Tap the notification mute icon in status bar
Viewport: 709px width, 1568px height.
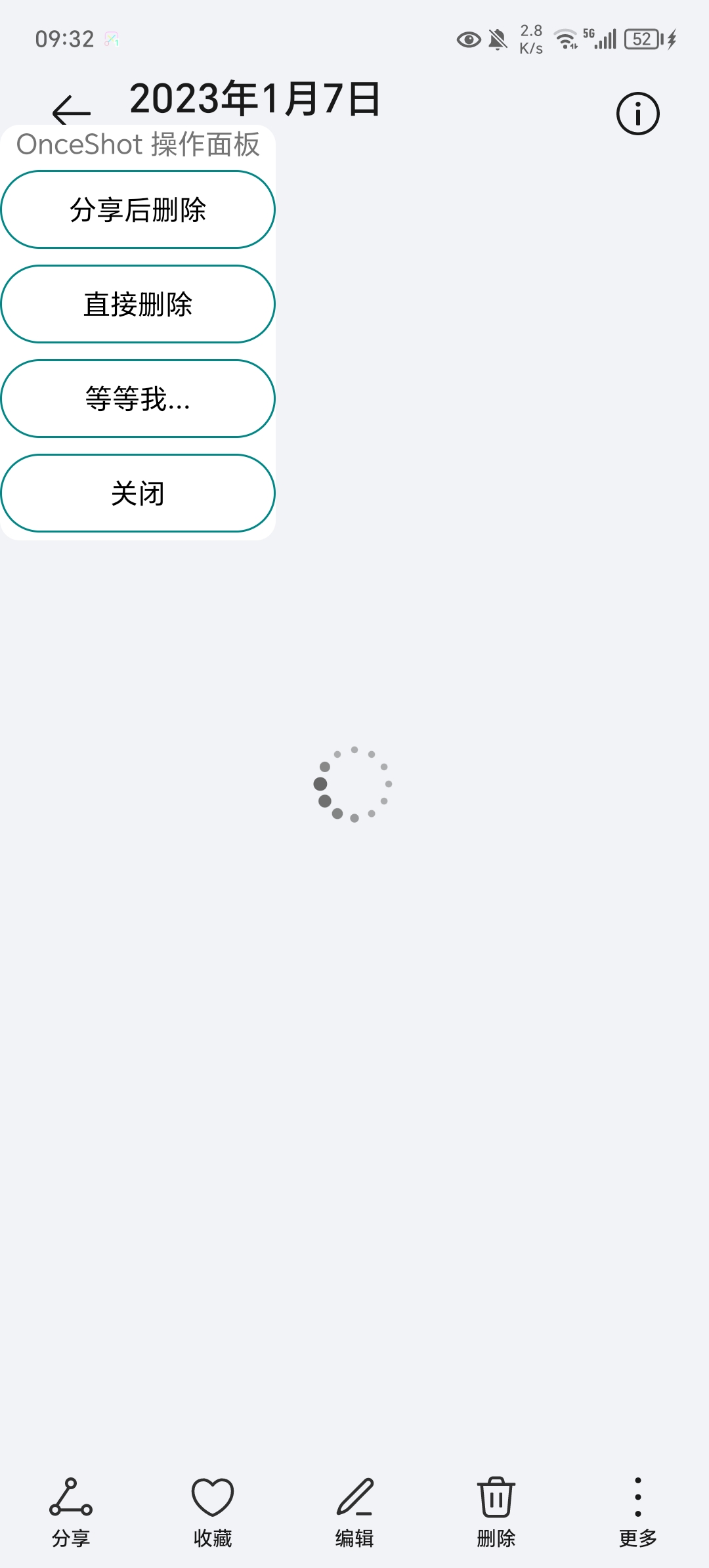497,39
